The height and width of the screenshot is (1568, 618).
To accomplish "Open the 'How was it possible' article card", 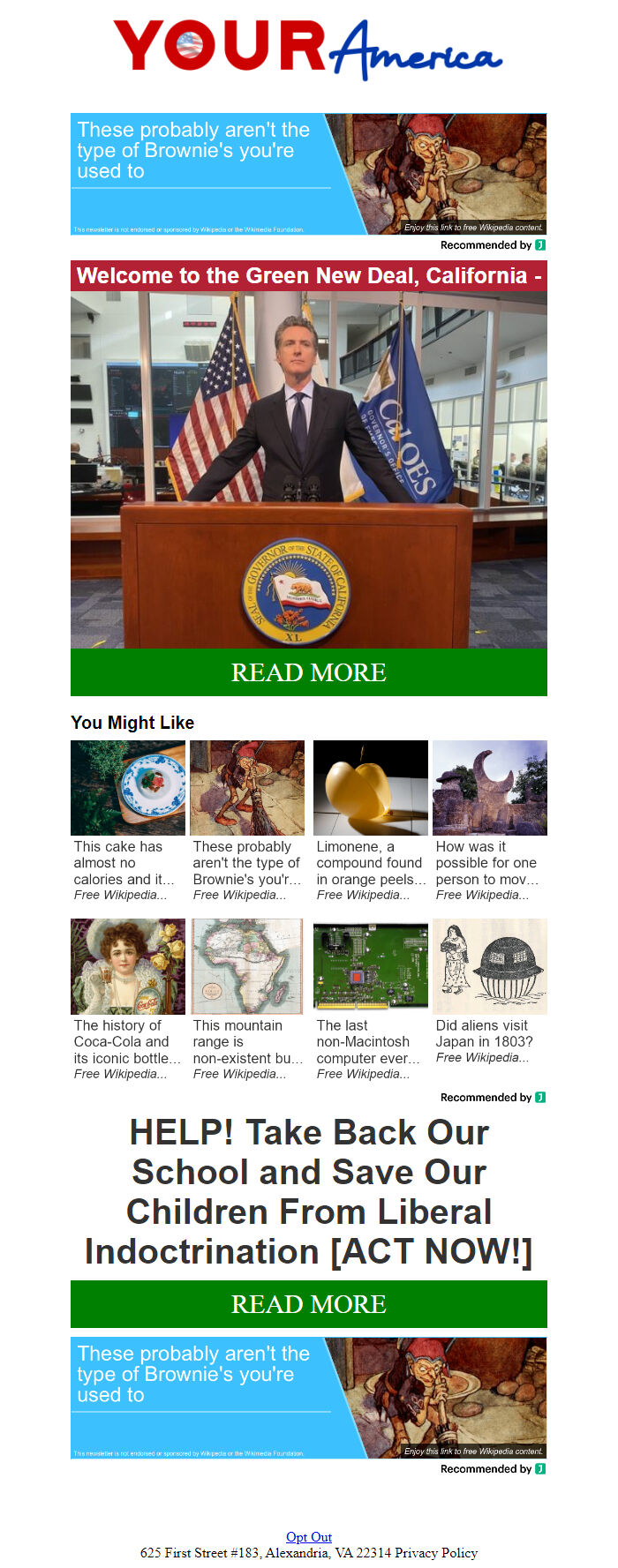I will (x=489, y=788).
